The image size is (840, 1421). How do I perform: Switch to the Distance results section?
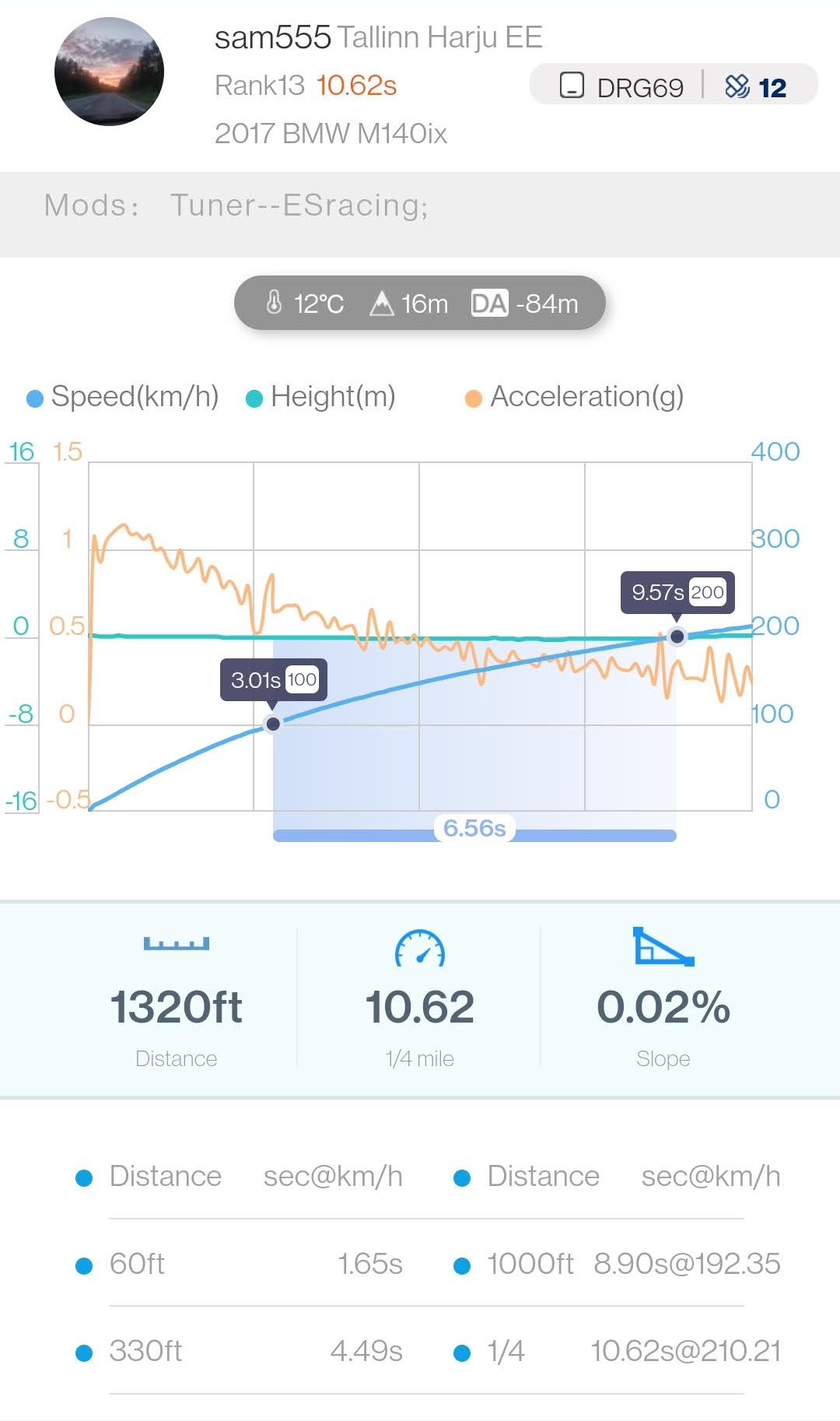coord(164,1176)
